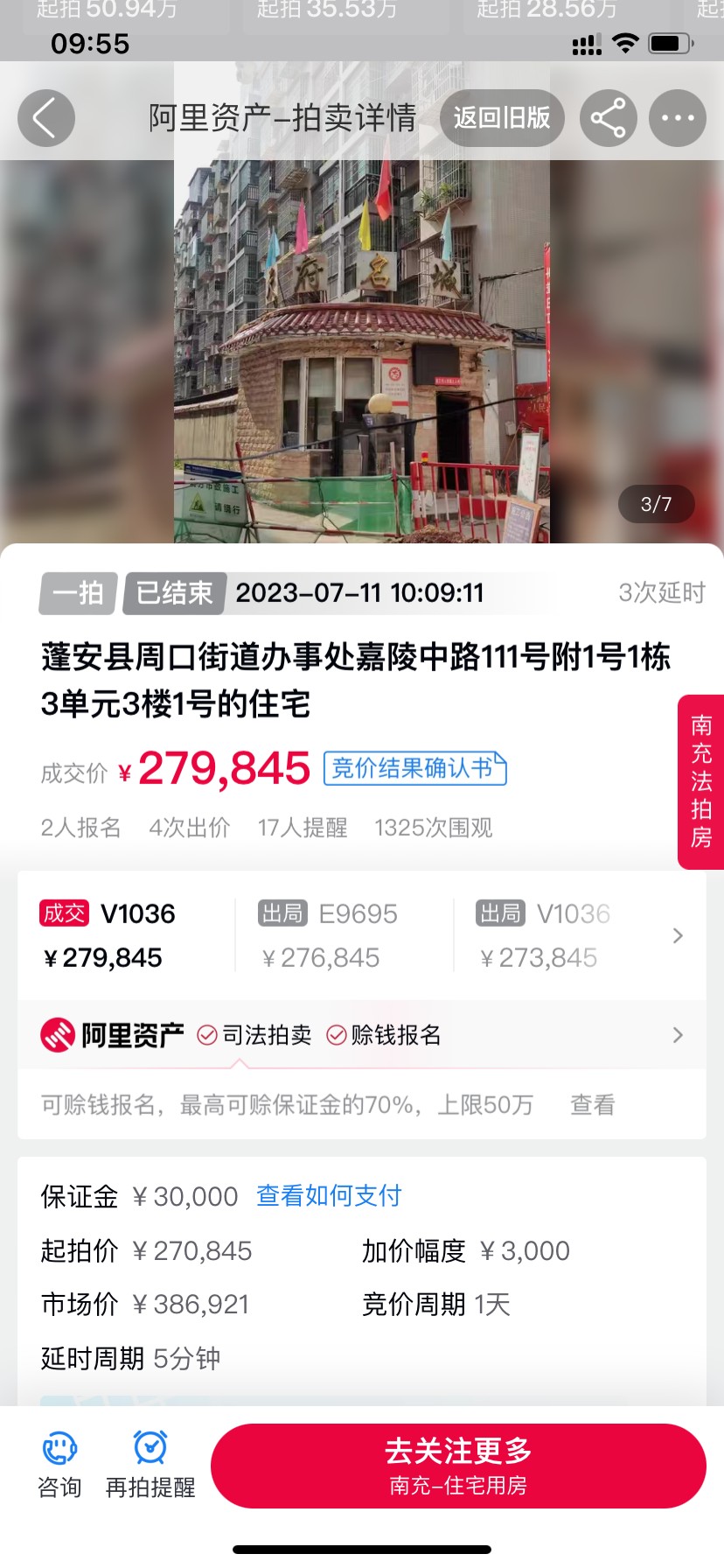Open the 阿里资产 司法拍卖 info row
This screenshot has height=1568, width=724.
pos(362,1035)
